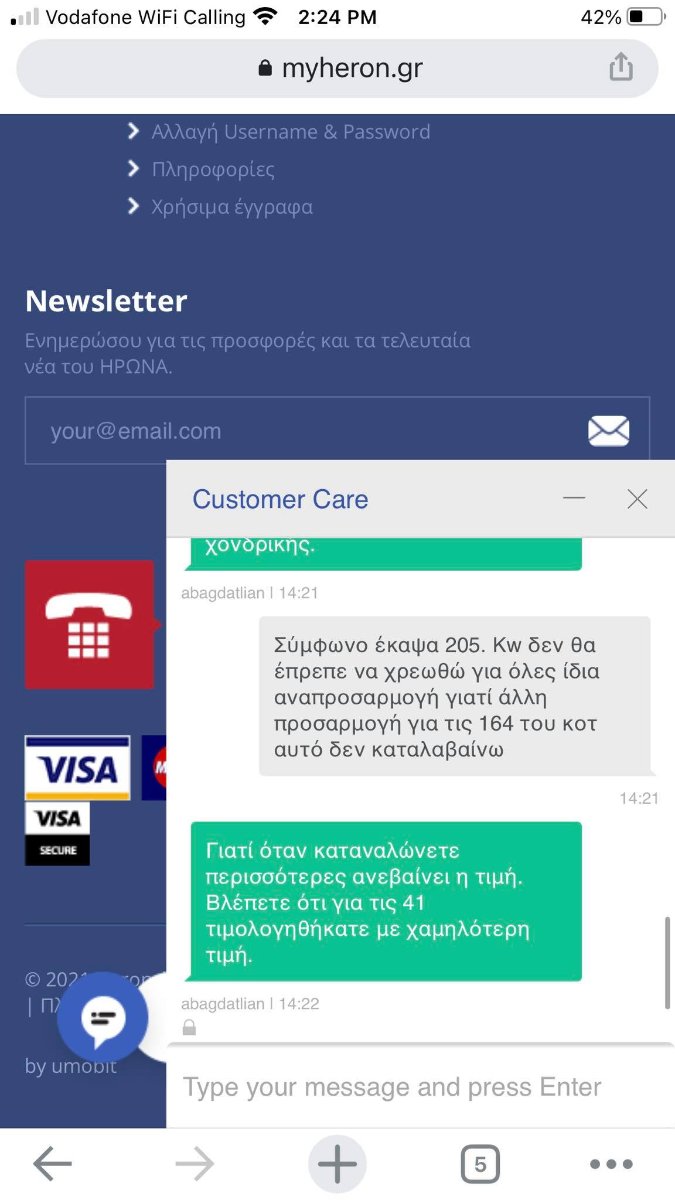Go back in the browser
675x1200 pixels.
coord(52,1164)
